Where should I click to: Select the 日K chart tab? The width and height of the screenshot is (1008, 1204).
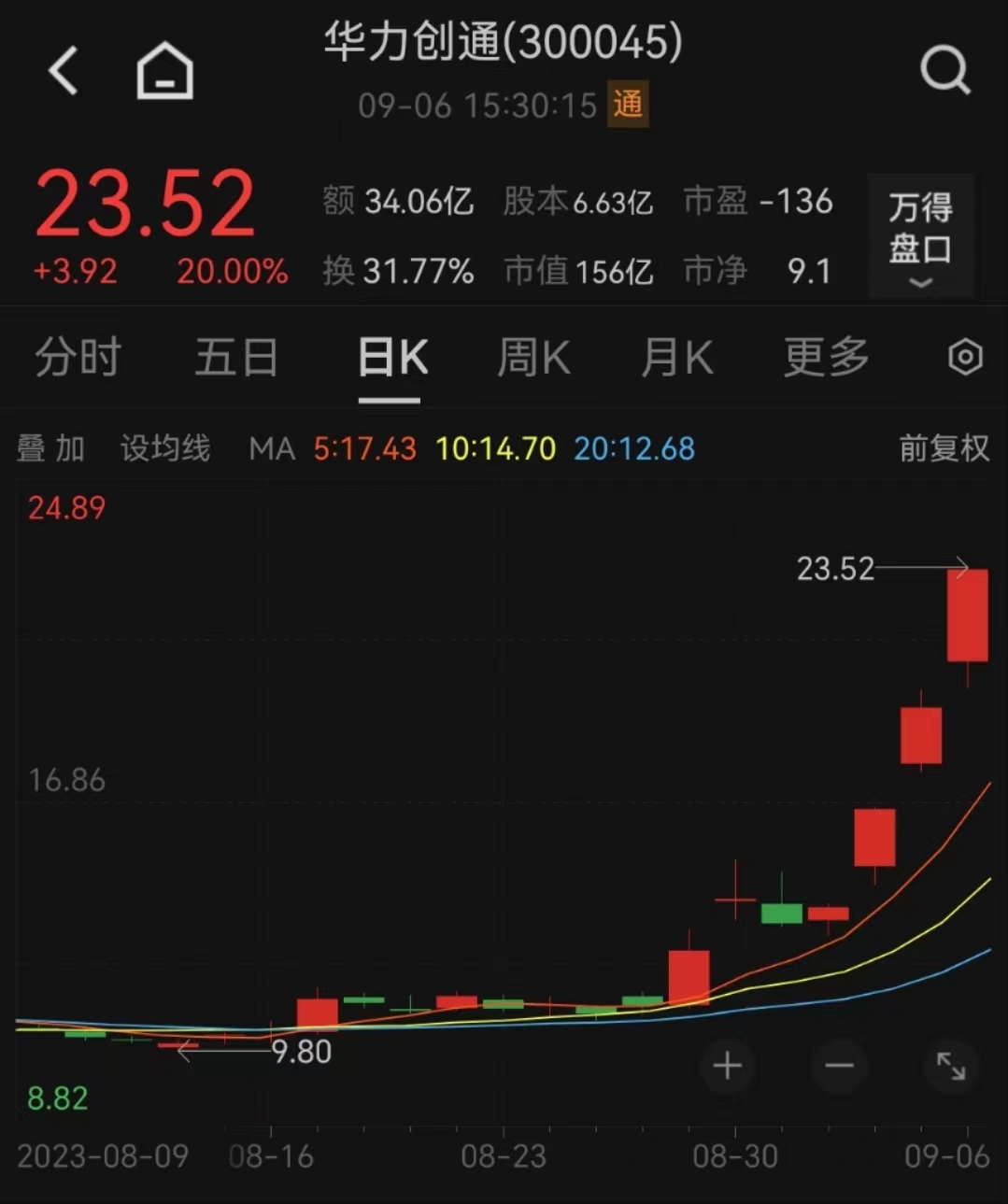click(392, 358)
